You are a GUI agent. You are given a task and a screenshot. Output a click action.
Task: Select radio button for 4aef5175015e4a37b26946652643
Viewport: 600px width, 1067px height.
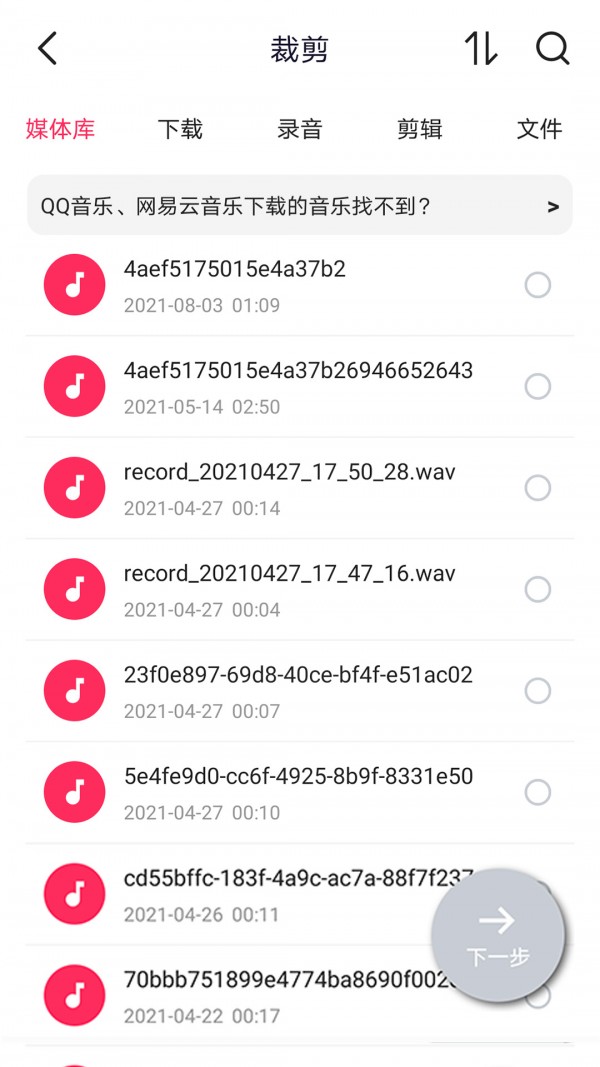(538, 386)
